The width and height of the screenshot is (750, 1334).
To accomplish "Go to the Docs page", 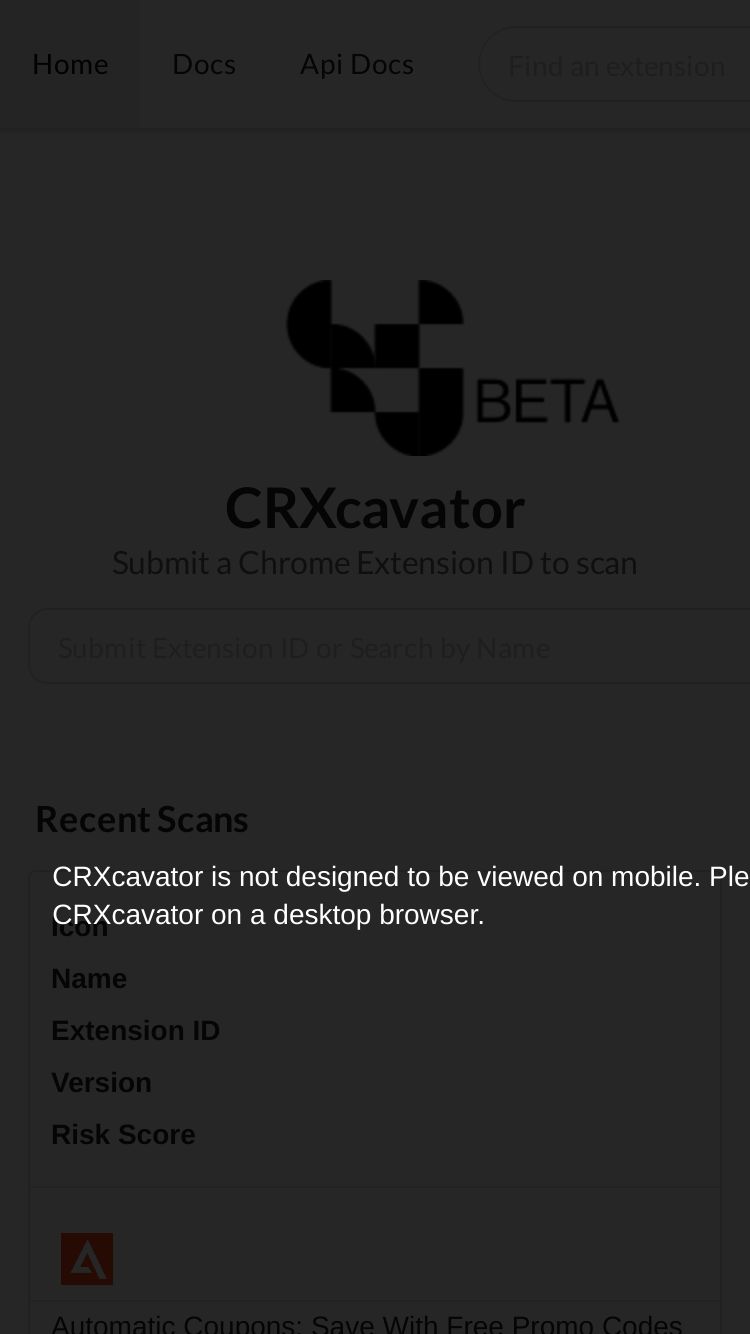I will tap(204, 64).
